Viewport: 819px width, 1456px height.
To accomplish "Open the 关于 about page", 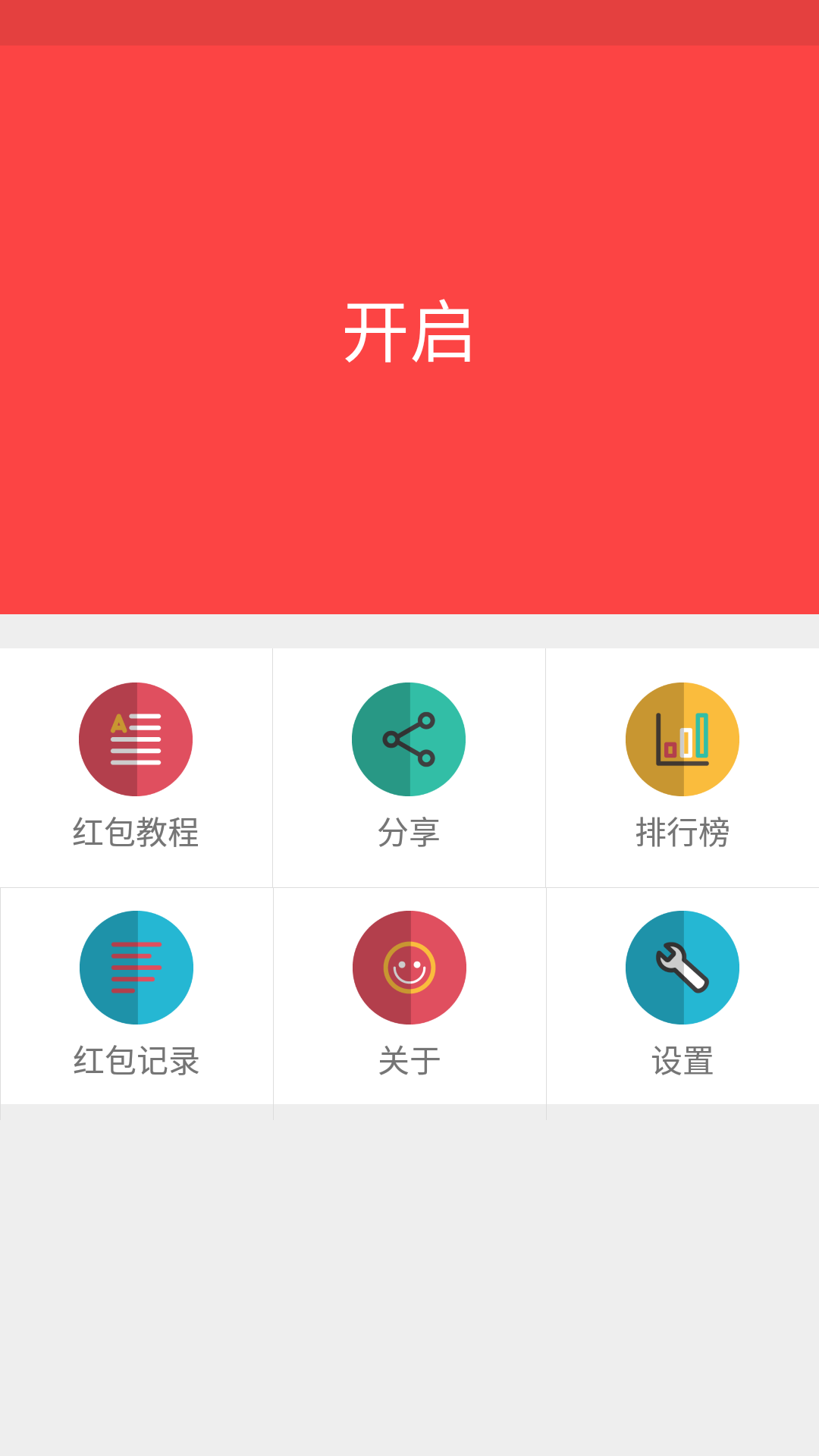I will tap(409, 994).
